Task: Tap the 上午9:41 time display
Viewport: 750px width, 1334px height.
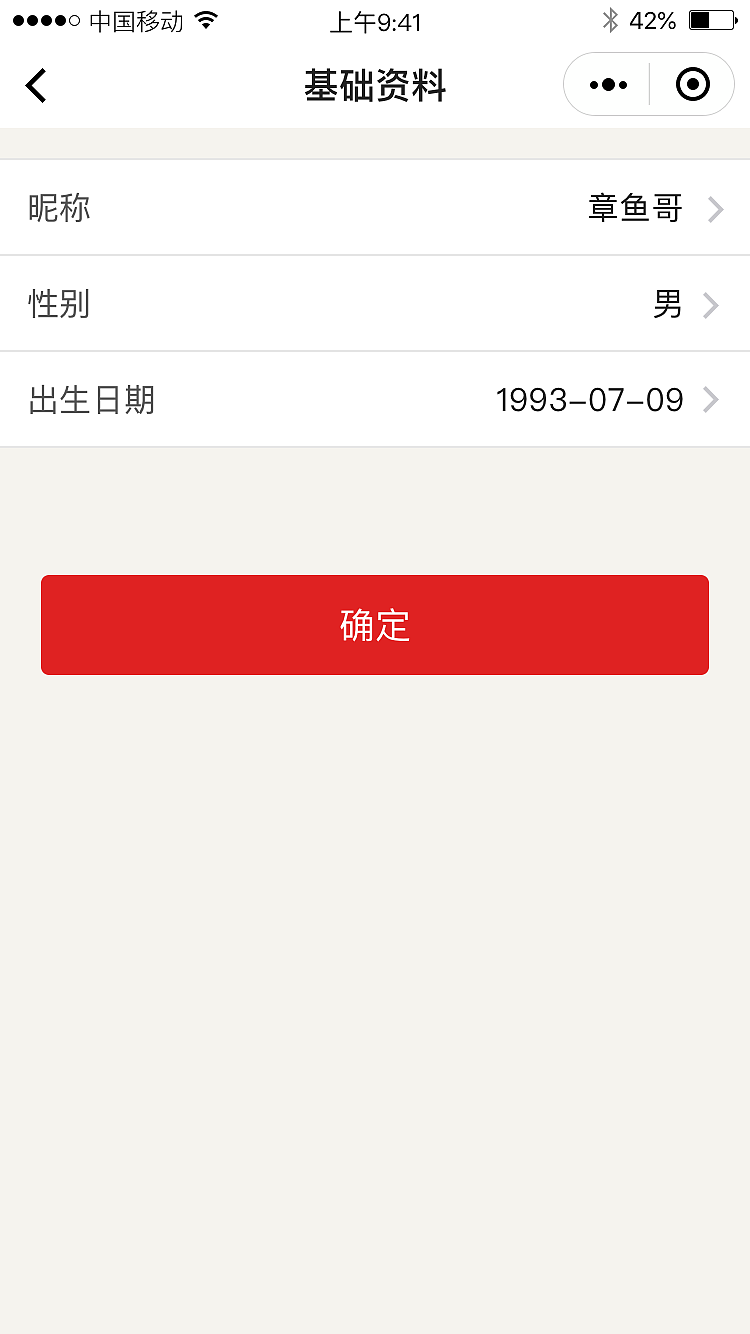Action: pos(375,21)
